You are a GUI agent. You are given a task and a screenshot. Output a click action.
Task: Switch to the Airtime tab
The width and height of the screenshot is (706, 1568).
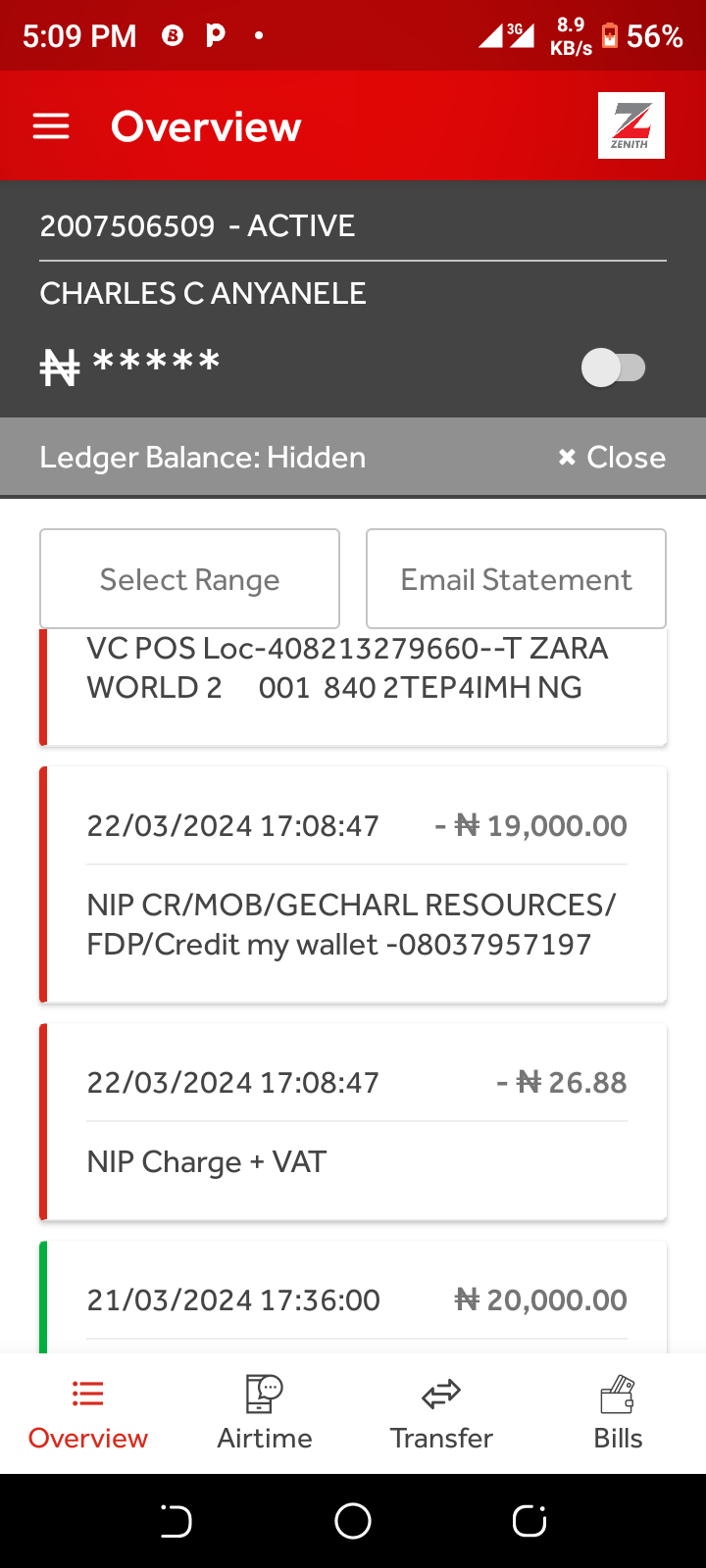pos(265,1413)
